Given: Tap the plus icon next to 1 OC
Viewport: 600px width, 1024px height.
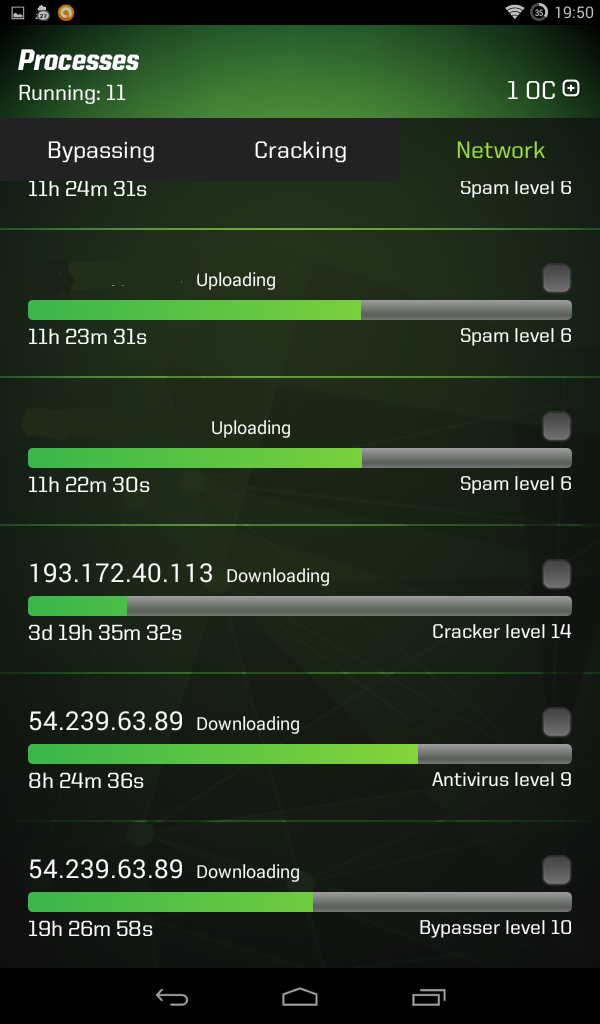Looking at the screenshot, I should pos(571,88).
